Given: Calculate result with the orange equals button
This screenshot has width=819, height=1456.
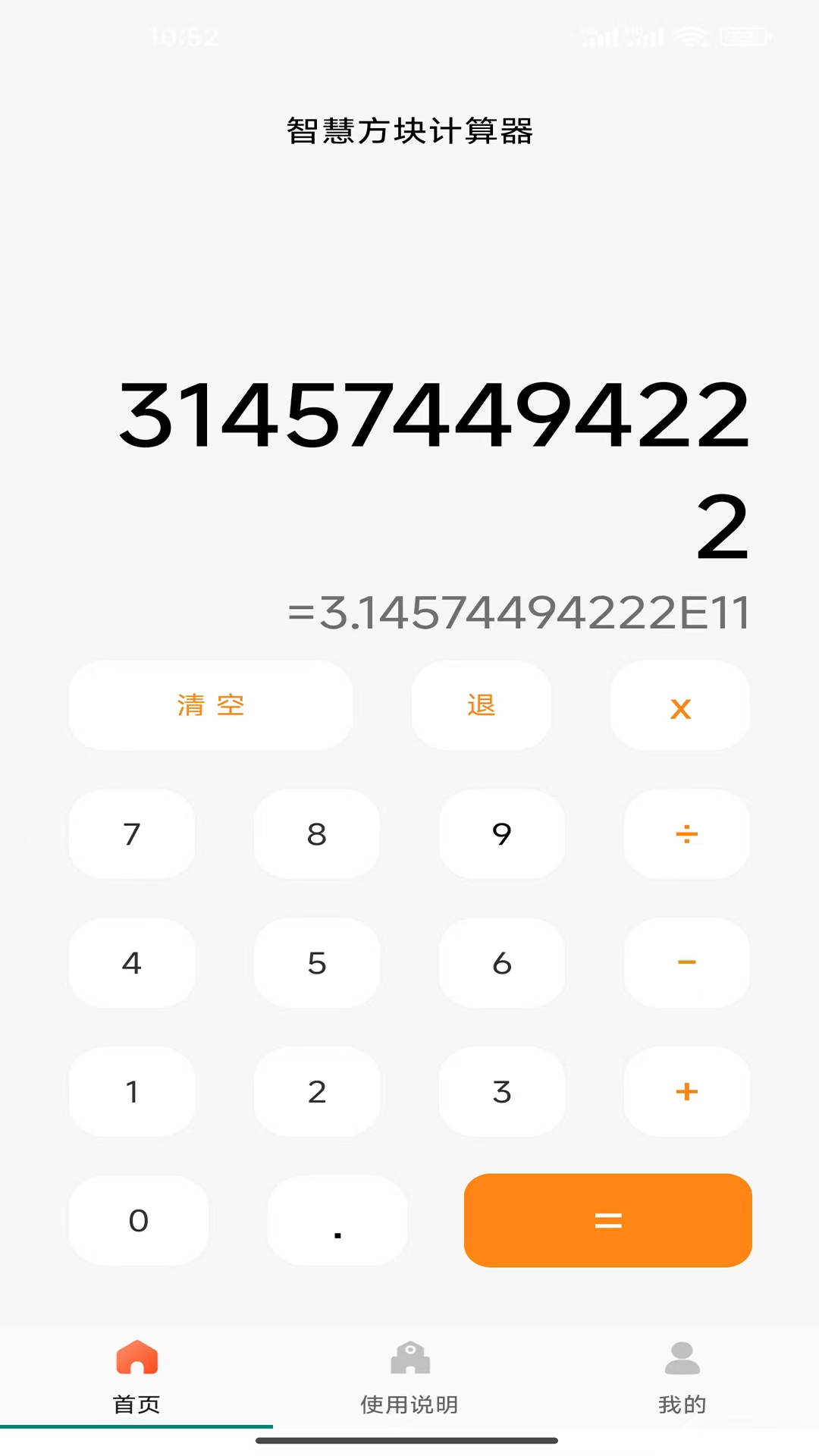Looking at the screenshot, I should (x=607, y=1220).
